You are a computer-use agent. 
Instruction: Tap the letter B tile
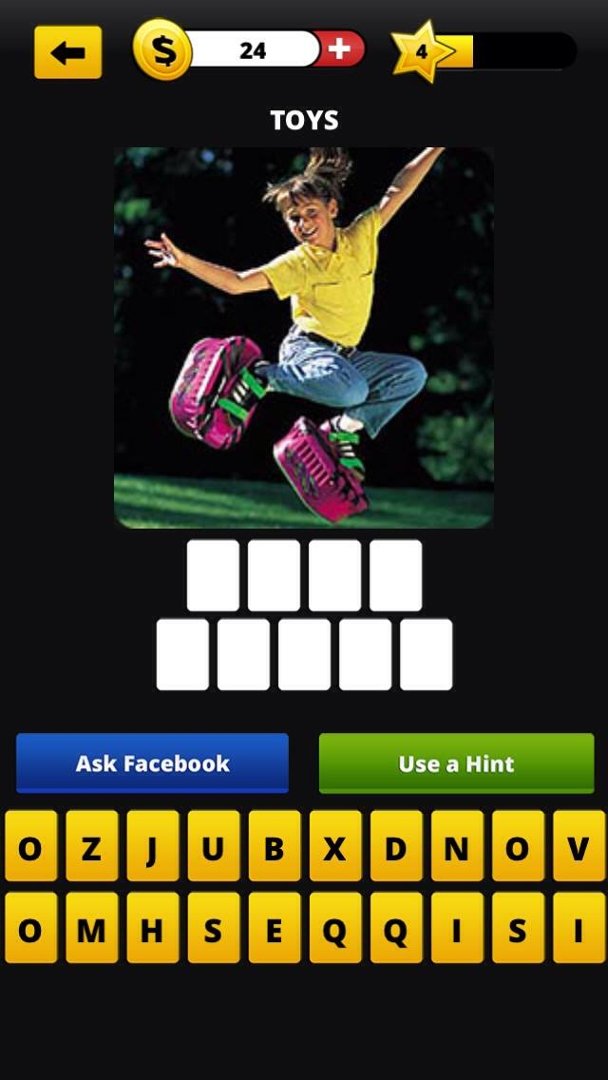point(274,846)
